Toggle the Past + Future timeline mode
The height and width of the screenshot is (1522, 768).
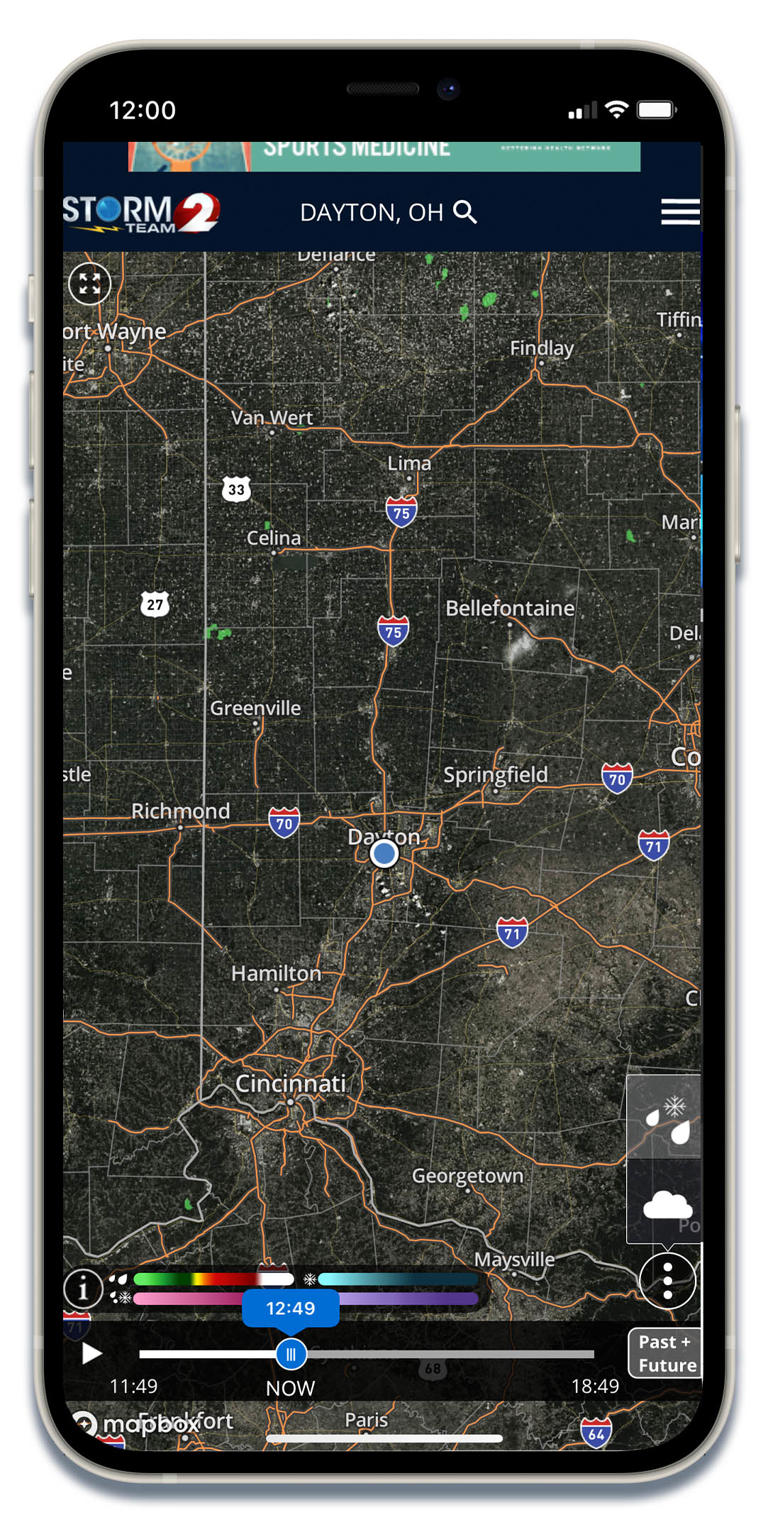coord(666,1354)
